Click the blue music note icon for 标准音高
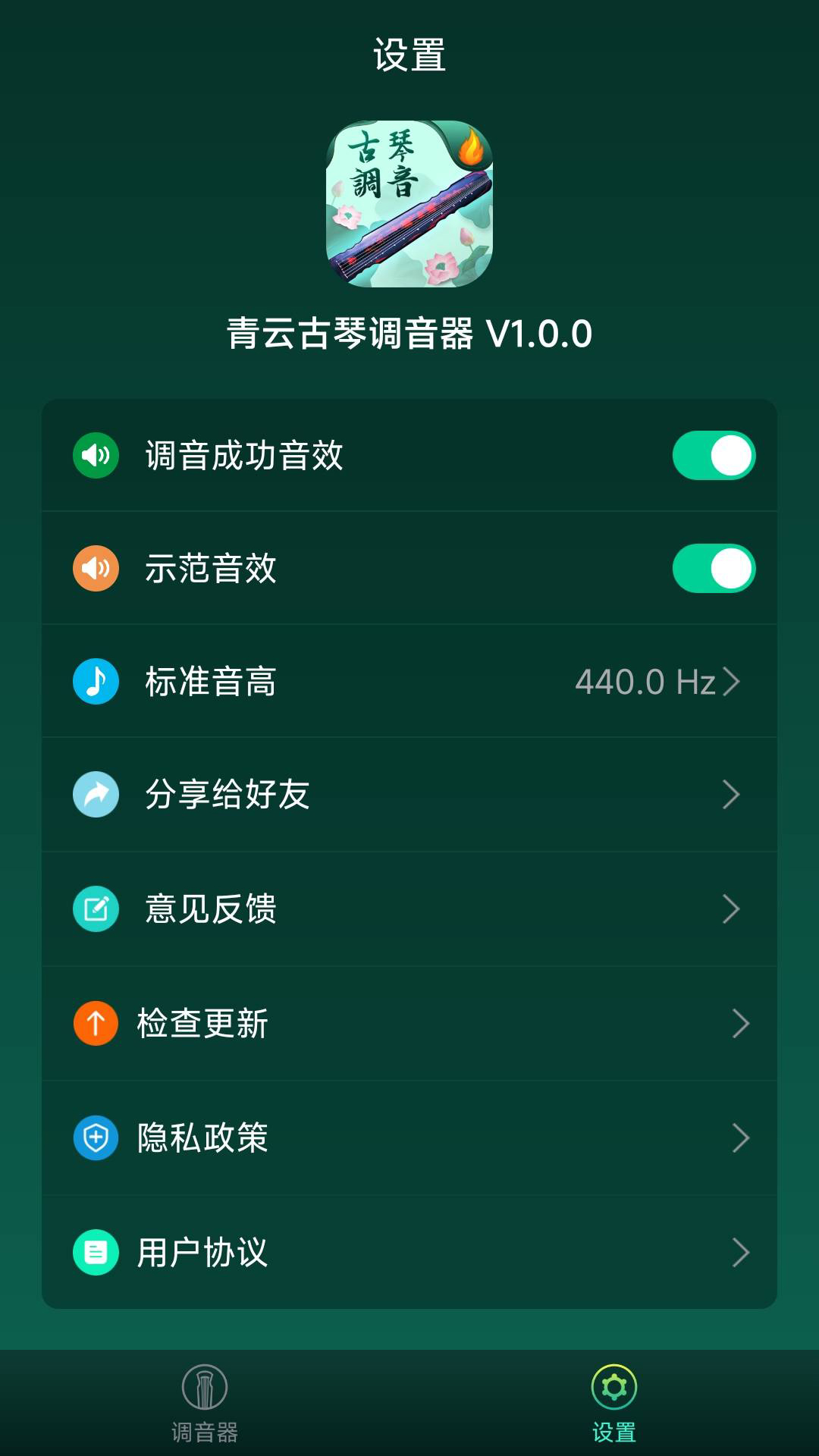The image size is (819, 1456). point(96,682)
